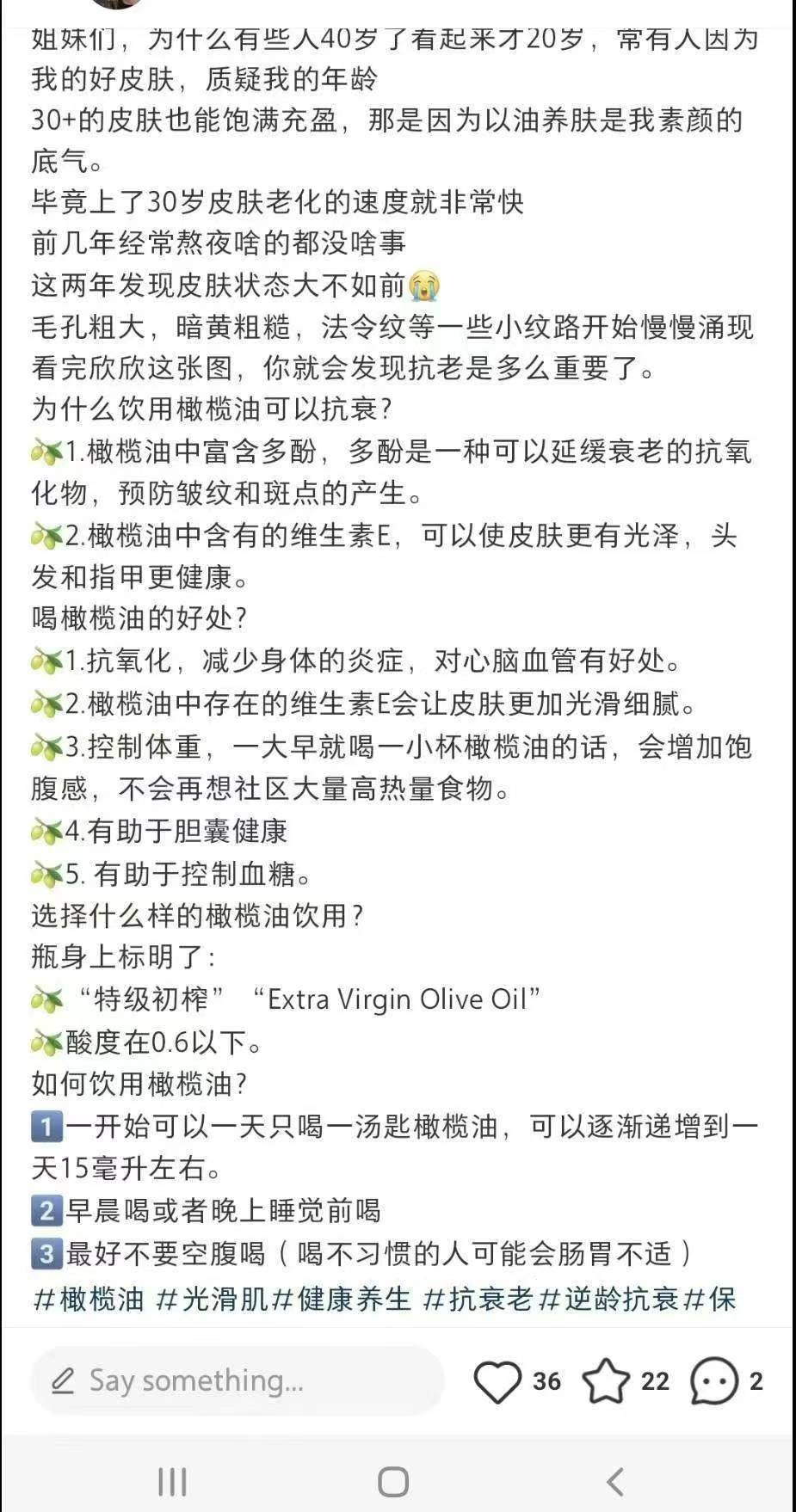Toggle like state on the heart icon
The image size is (796, 1512).
pyautogui.click(x=497, y=1380)
